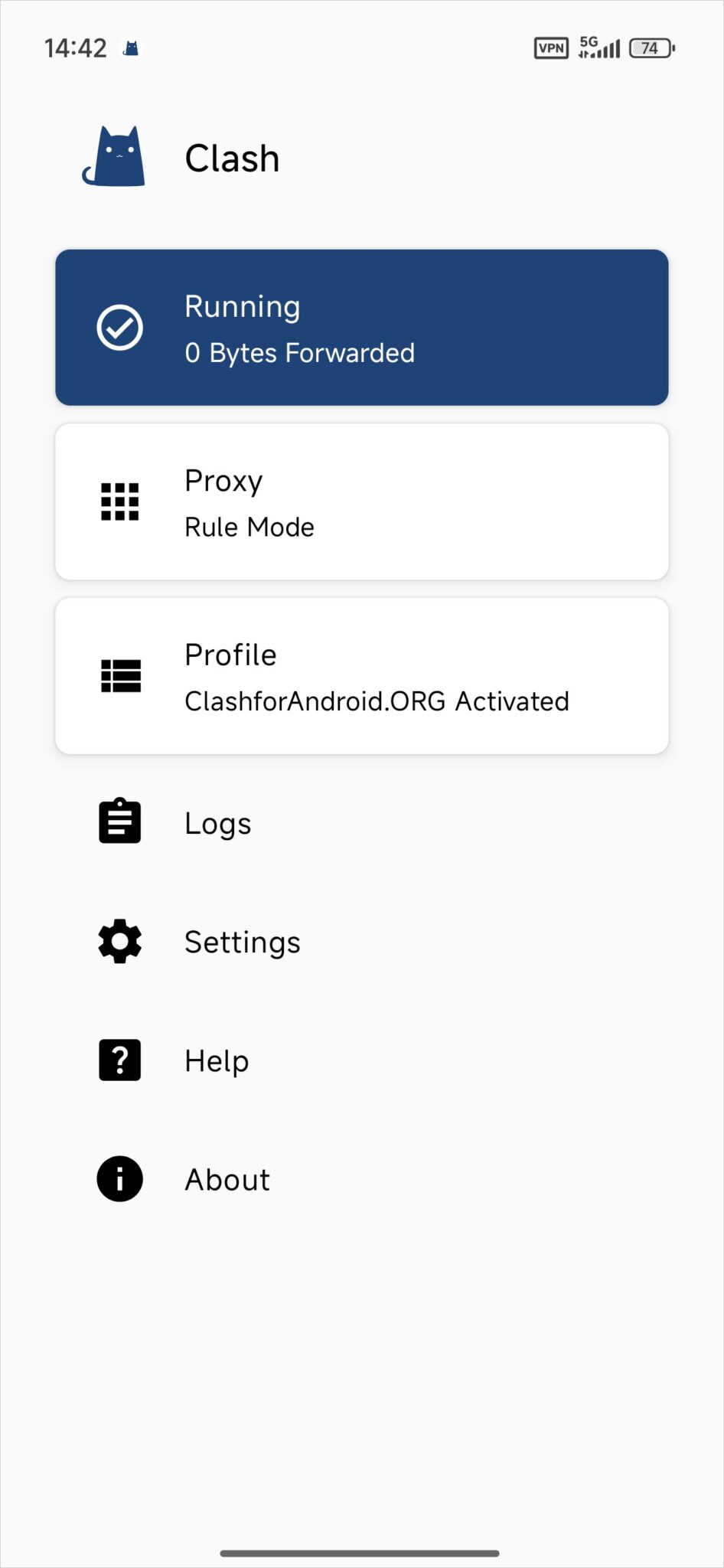Stop the Running Clash service
The height and width of the screenshot is (1568, 724).
(361, 328)
